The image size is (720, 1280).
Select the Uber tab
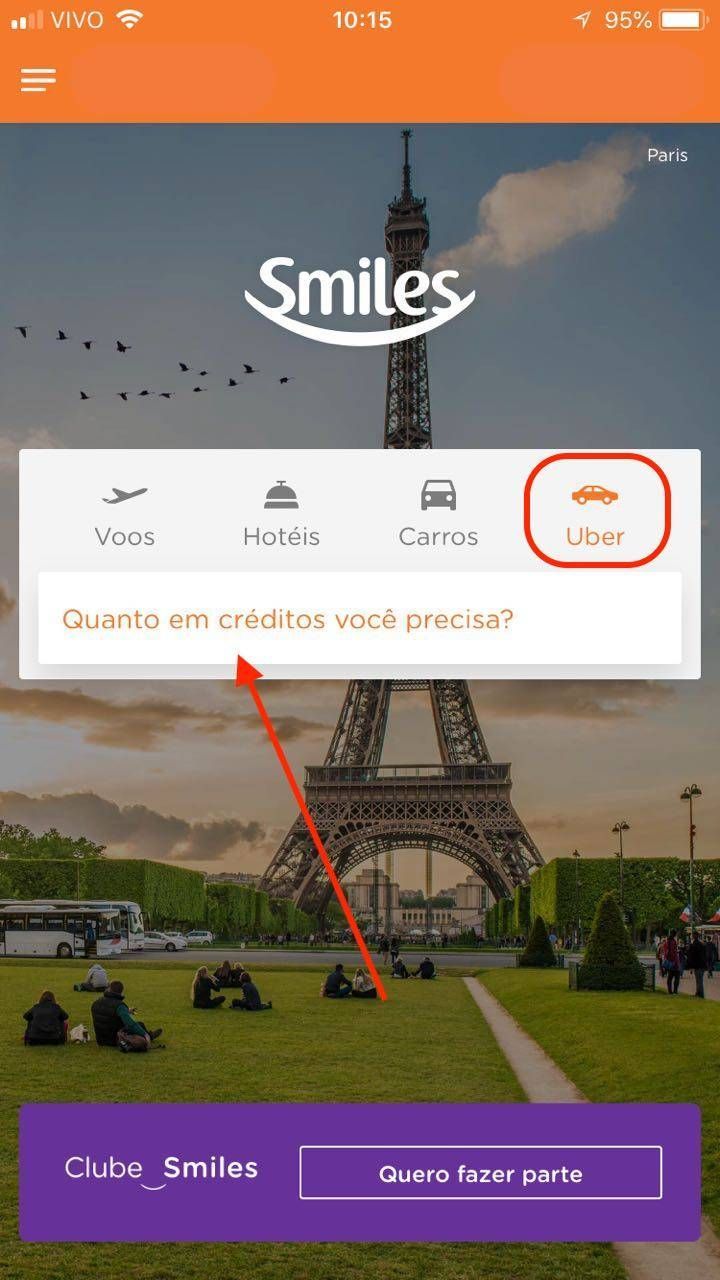click(x=595, y=514)
